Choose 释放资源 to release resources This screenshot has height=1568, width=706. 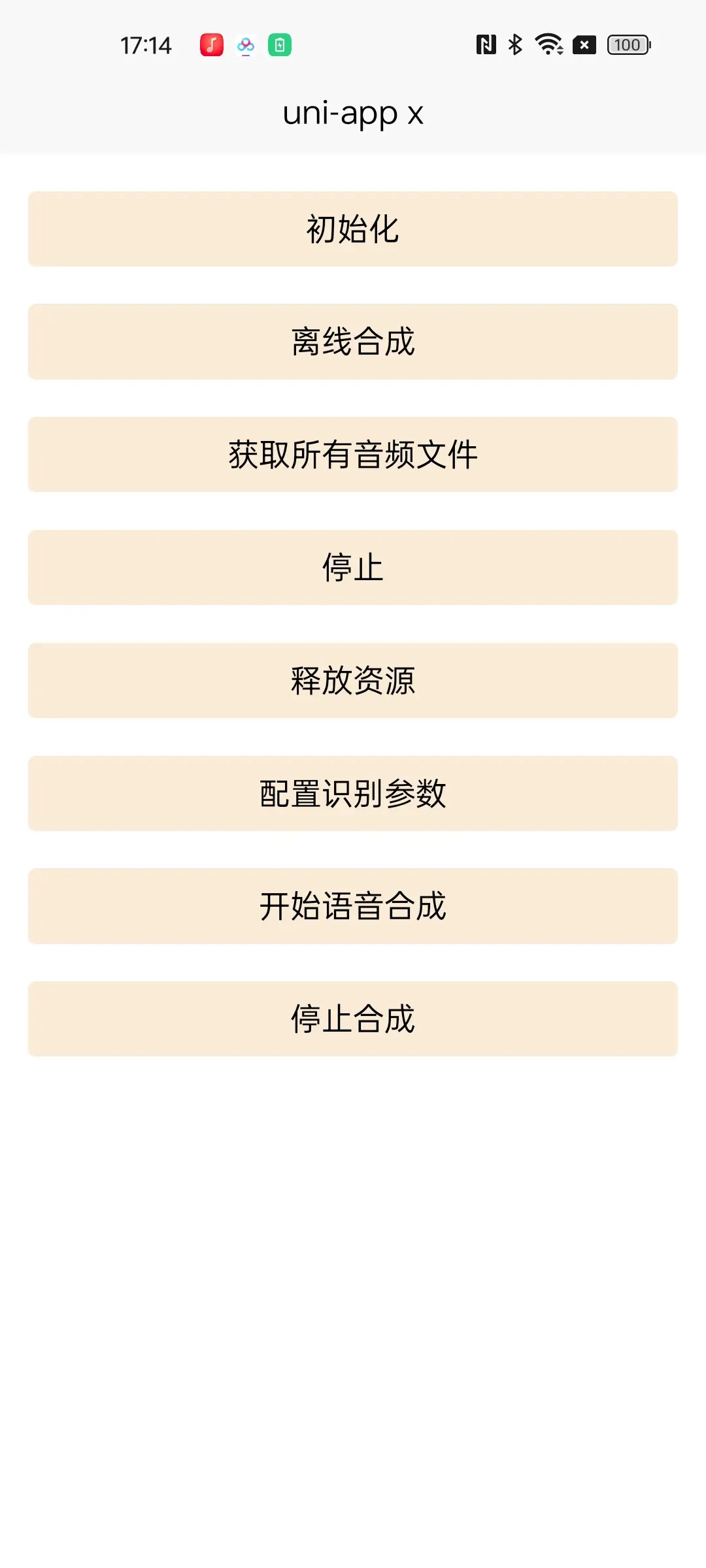353,681
